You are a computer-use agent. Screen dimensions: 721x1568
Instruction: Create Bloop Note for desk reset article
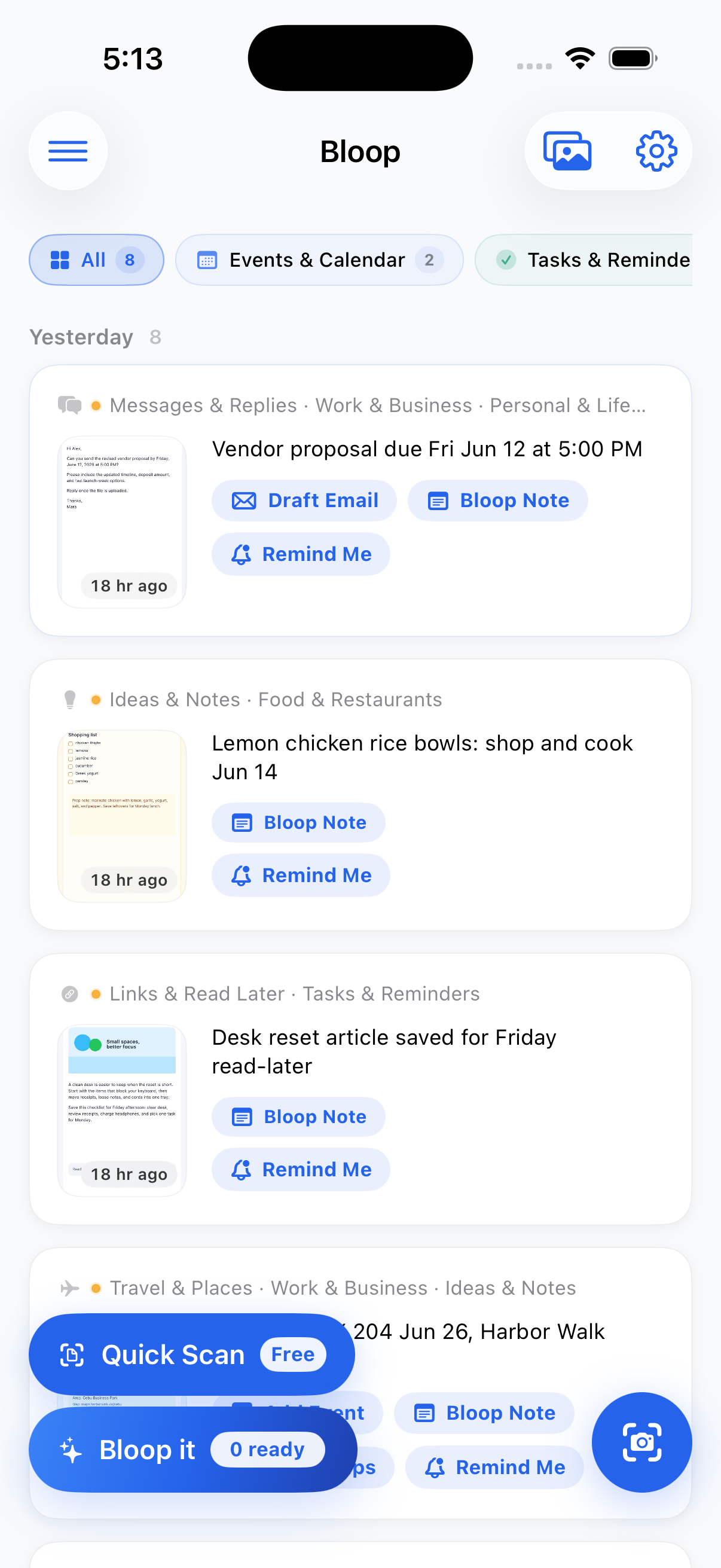(298, 1116)
